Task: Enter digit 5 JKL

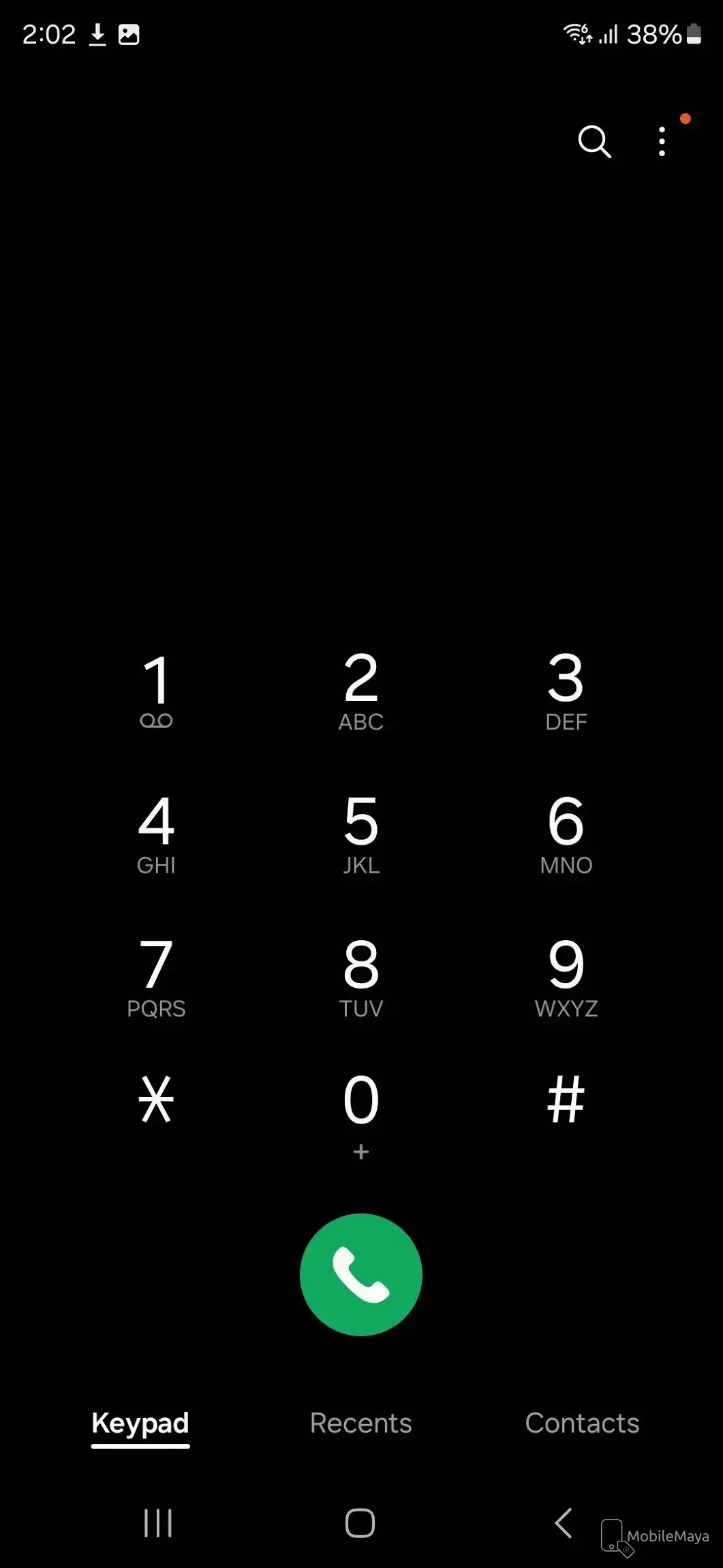Action: point(360,833)
